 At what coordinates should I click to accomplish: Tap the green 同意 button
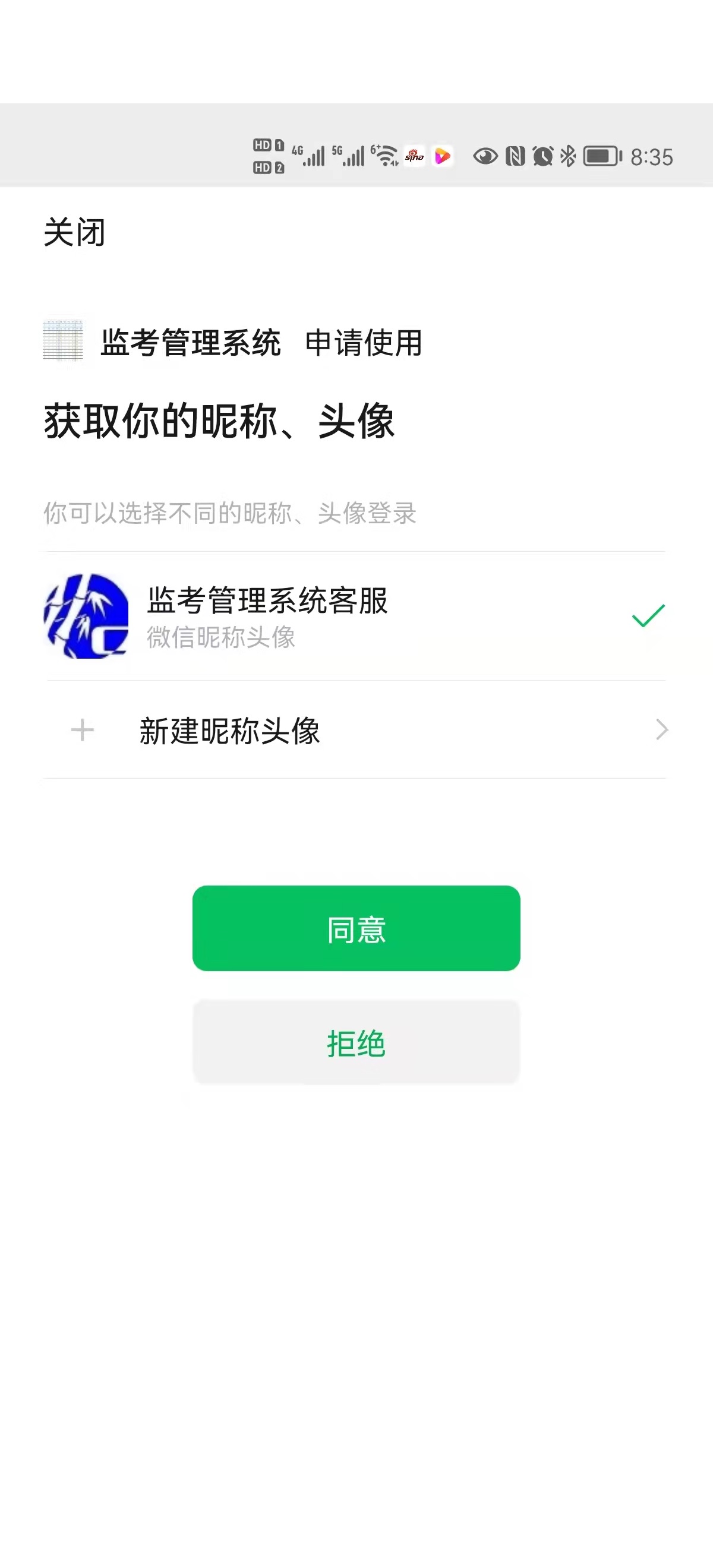[x=356, y=928]
